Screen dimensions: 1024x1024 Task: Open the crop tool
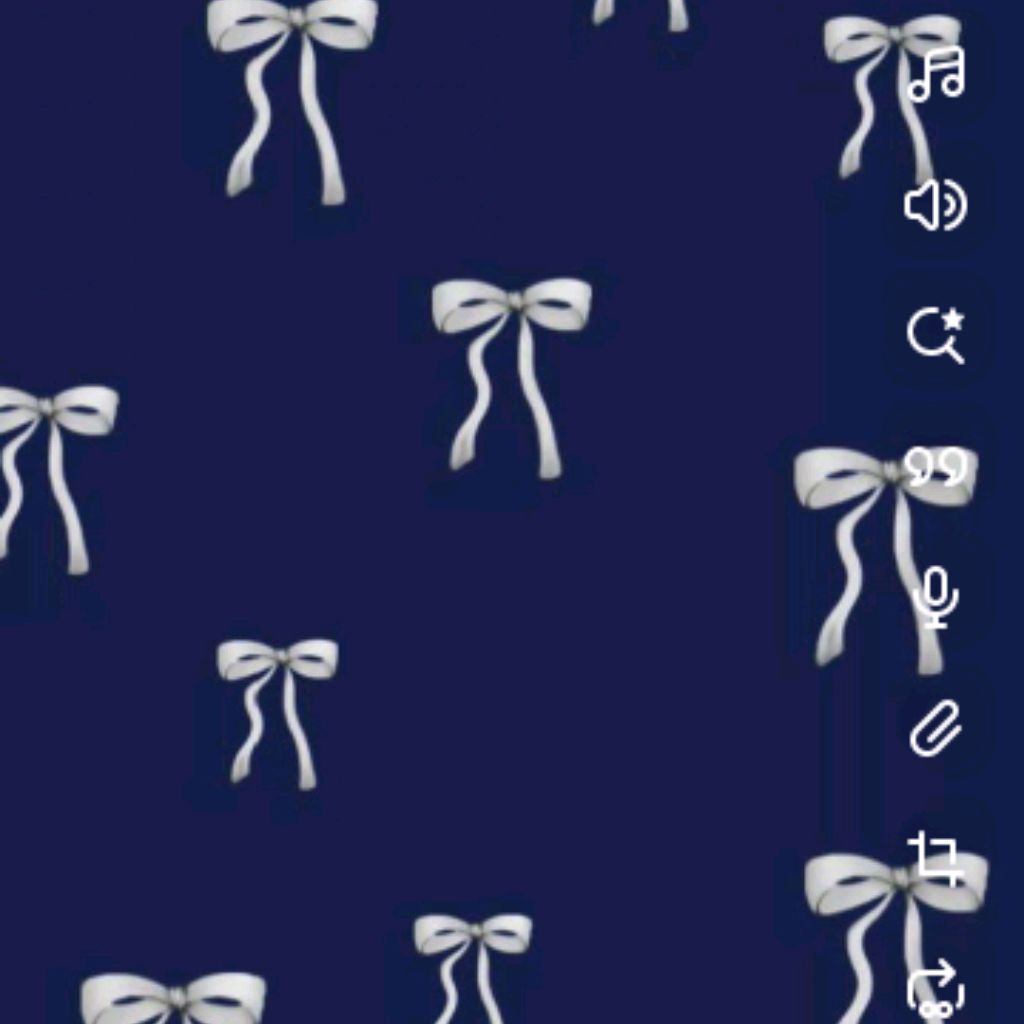935,859
